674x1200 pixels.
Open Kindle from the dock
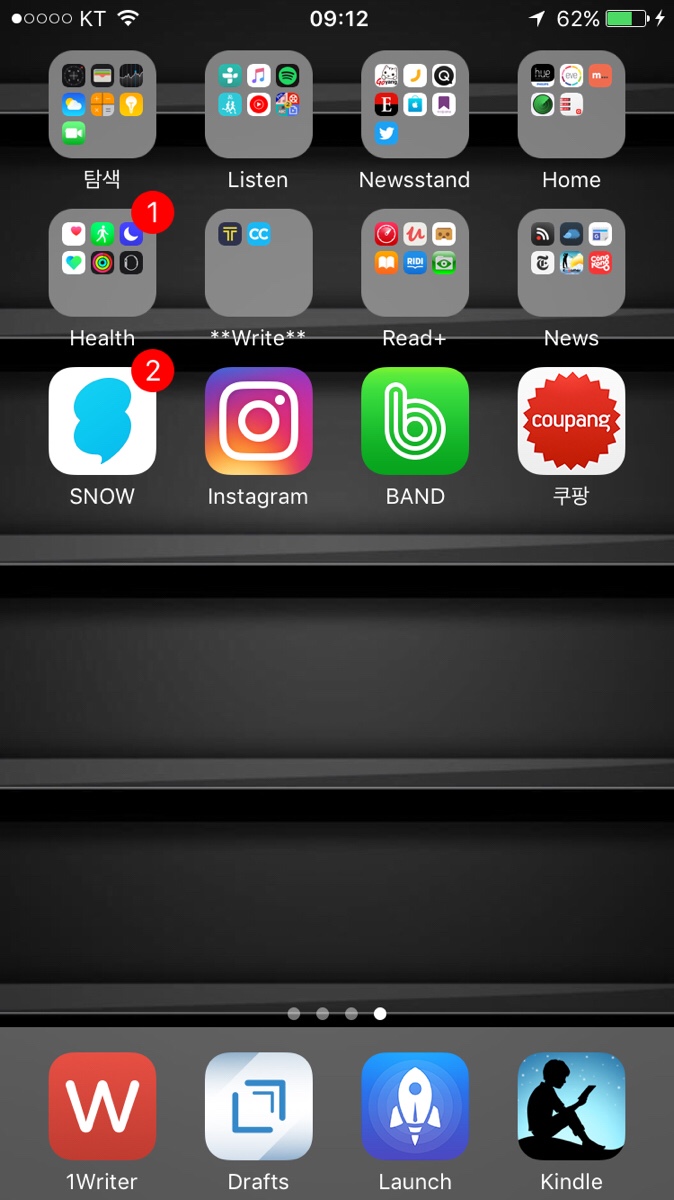click(x=571, y=1106)
